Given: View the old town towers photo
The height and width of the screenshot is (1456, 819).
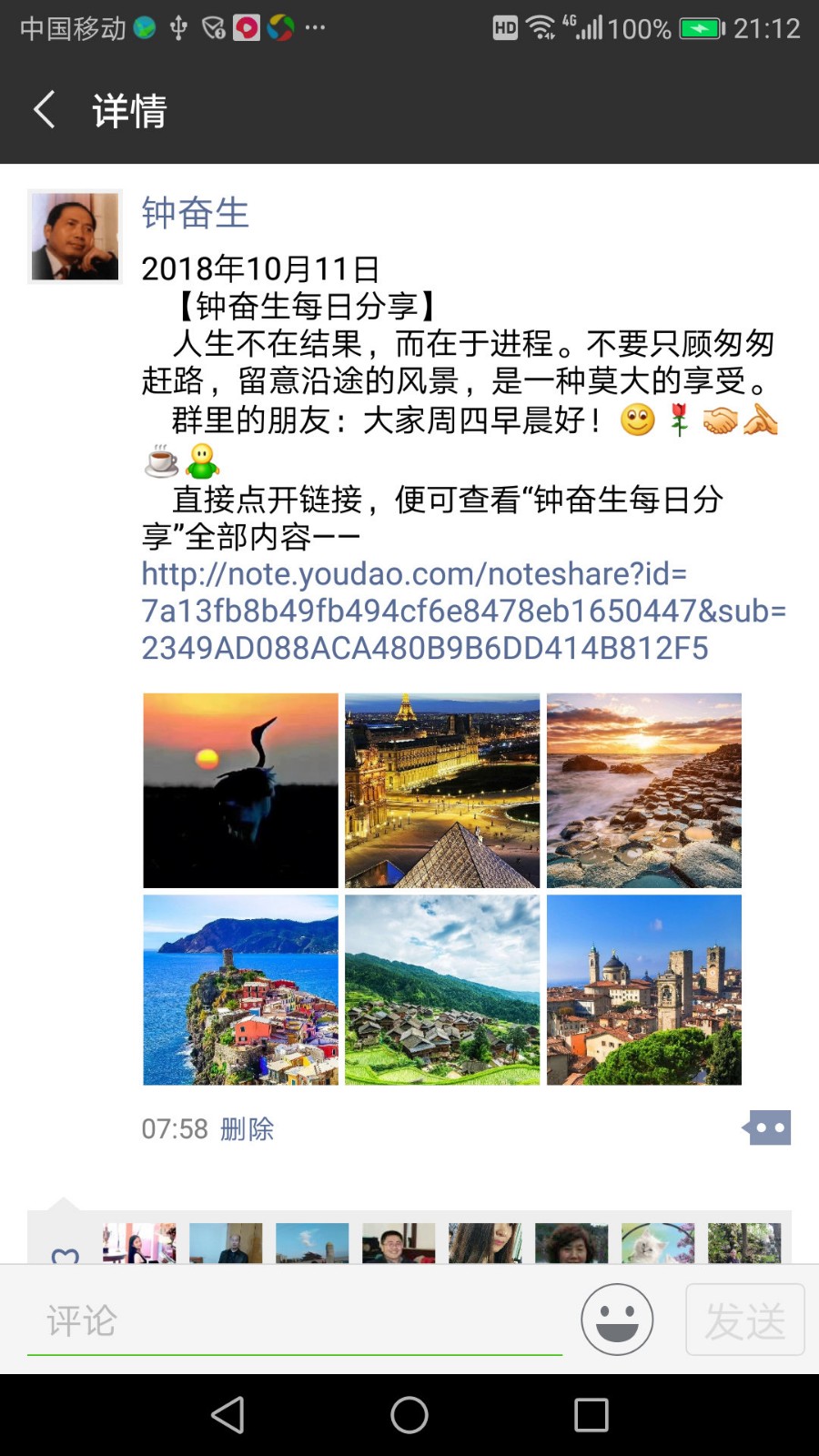Looking at the screenshot, I should point(644,990).
